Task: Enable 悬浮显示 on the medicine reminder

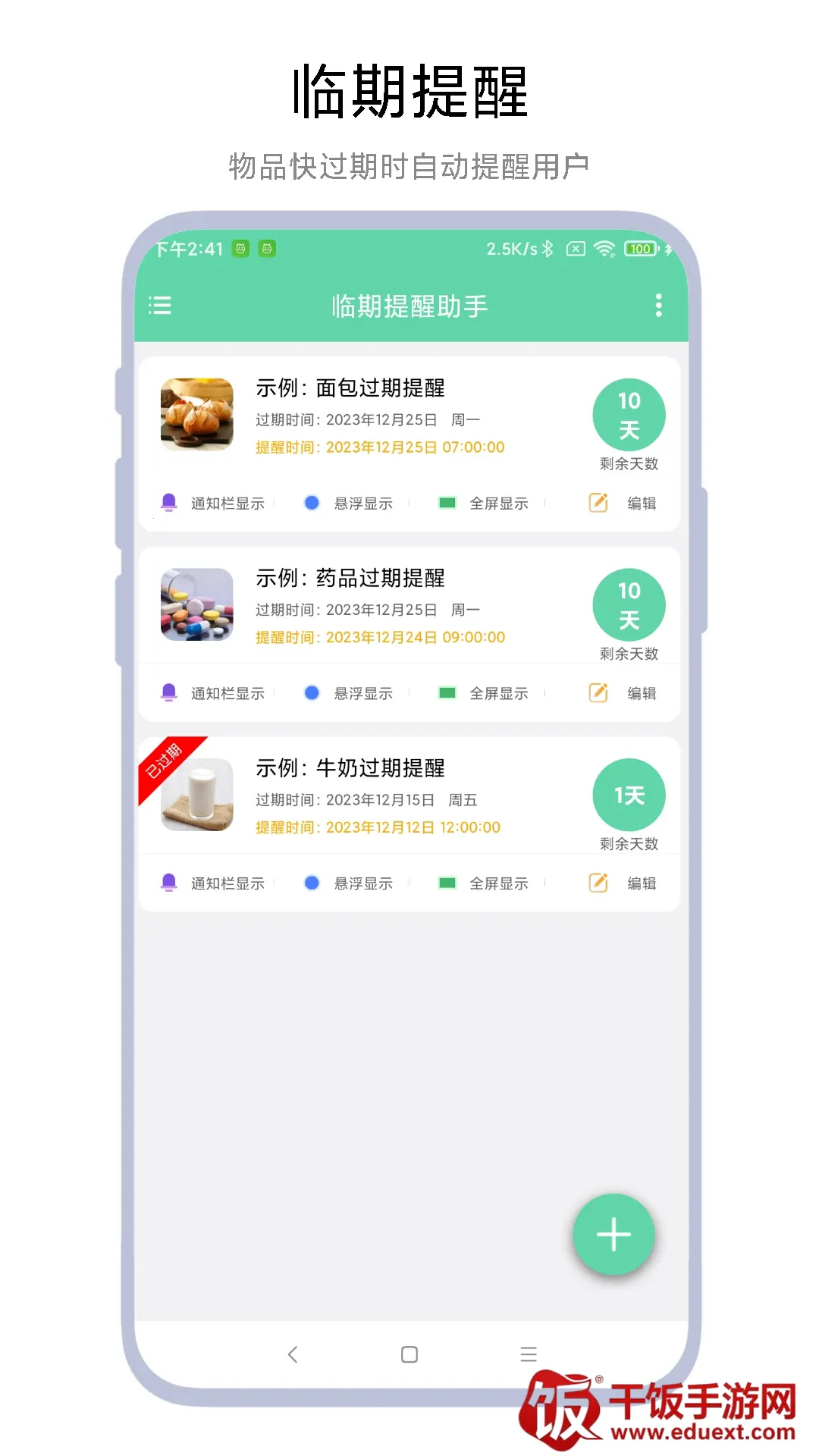Action: (362, 692)
